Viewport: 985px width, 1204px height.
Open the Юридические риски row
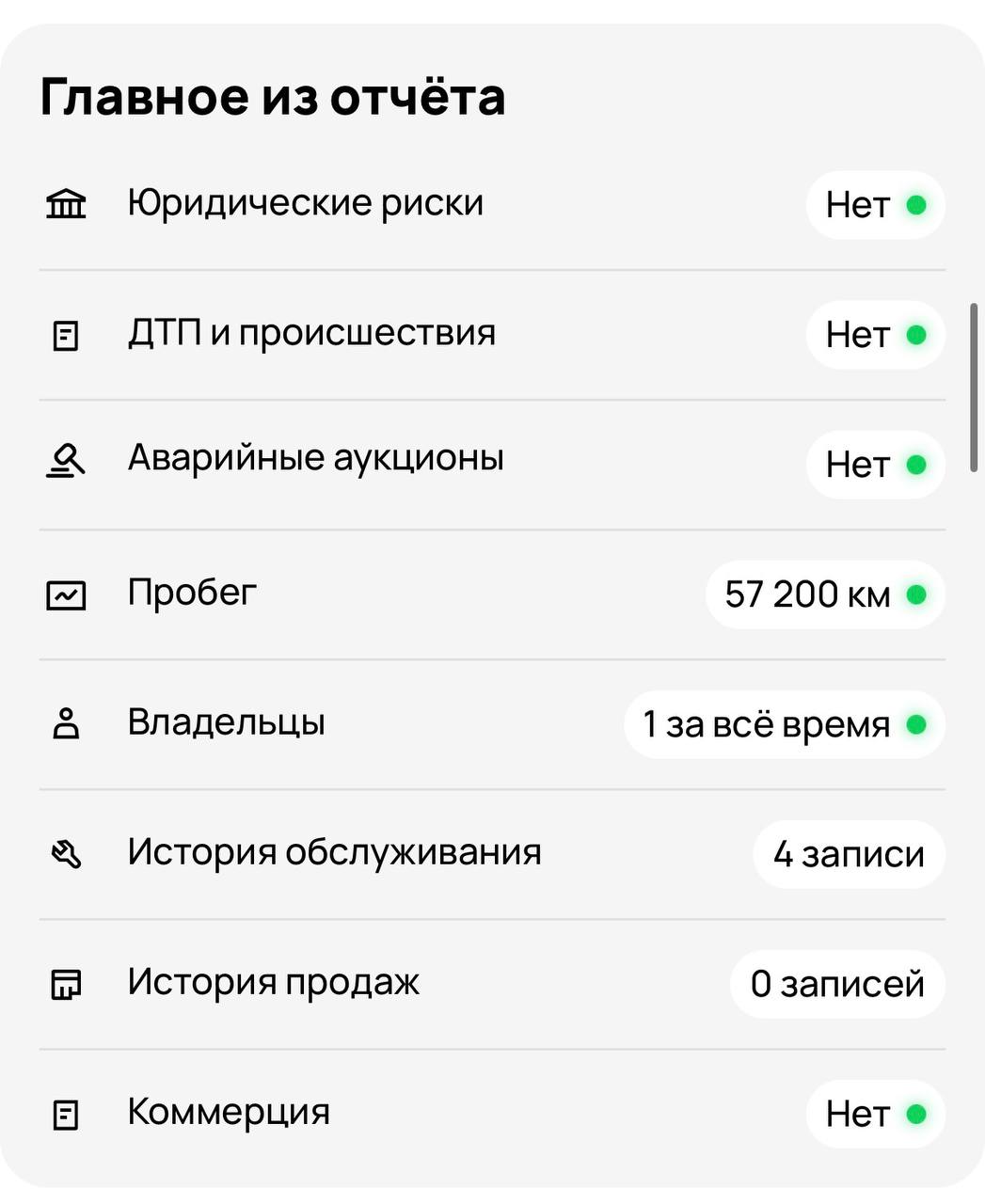[x=305, y=204]
